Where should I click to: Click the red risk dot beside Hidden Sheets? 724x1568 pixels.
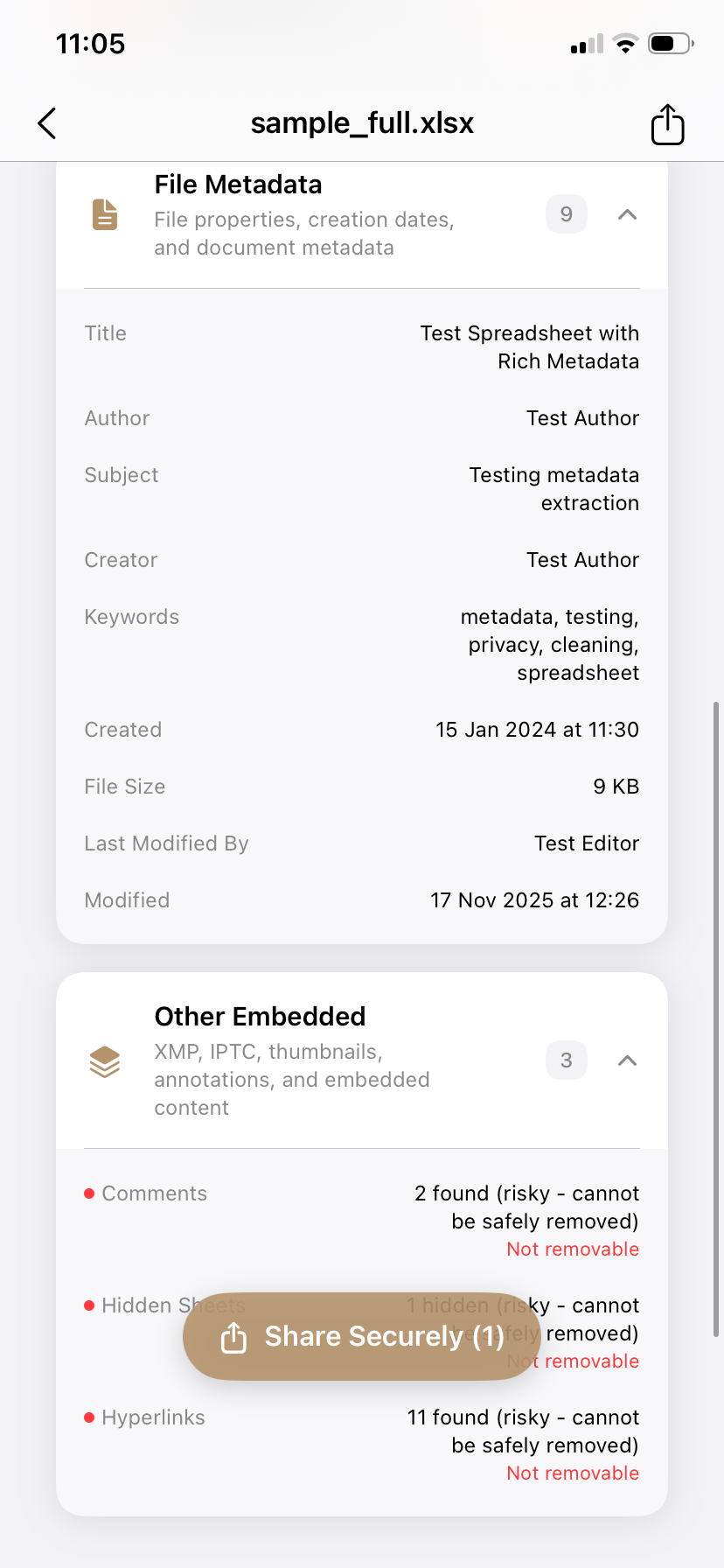click(88, 1304)
